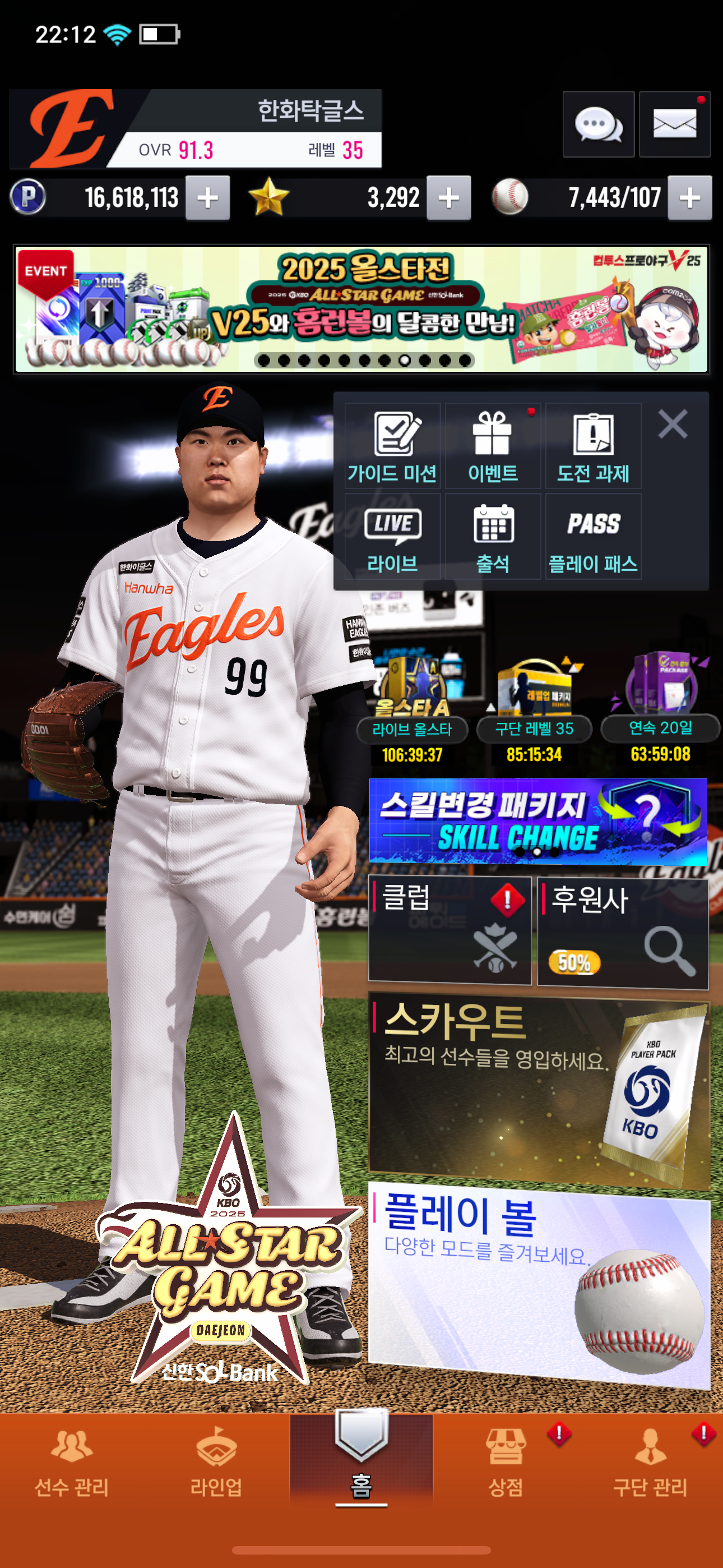The width and height of the screenshot is (723, 1568).
Task: Tap the plus next to points balance
Action: (207, 198)
